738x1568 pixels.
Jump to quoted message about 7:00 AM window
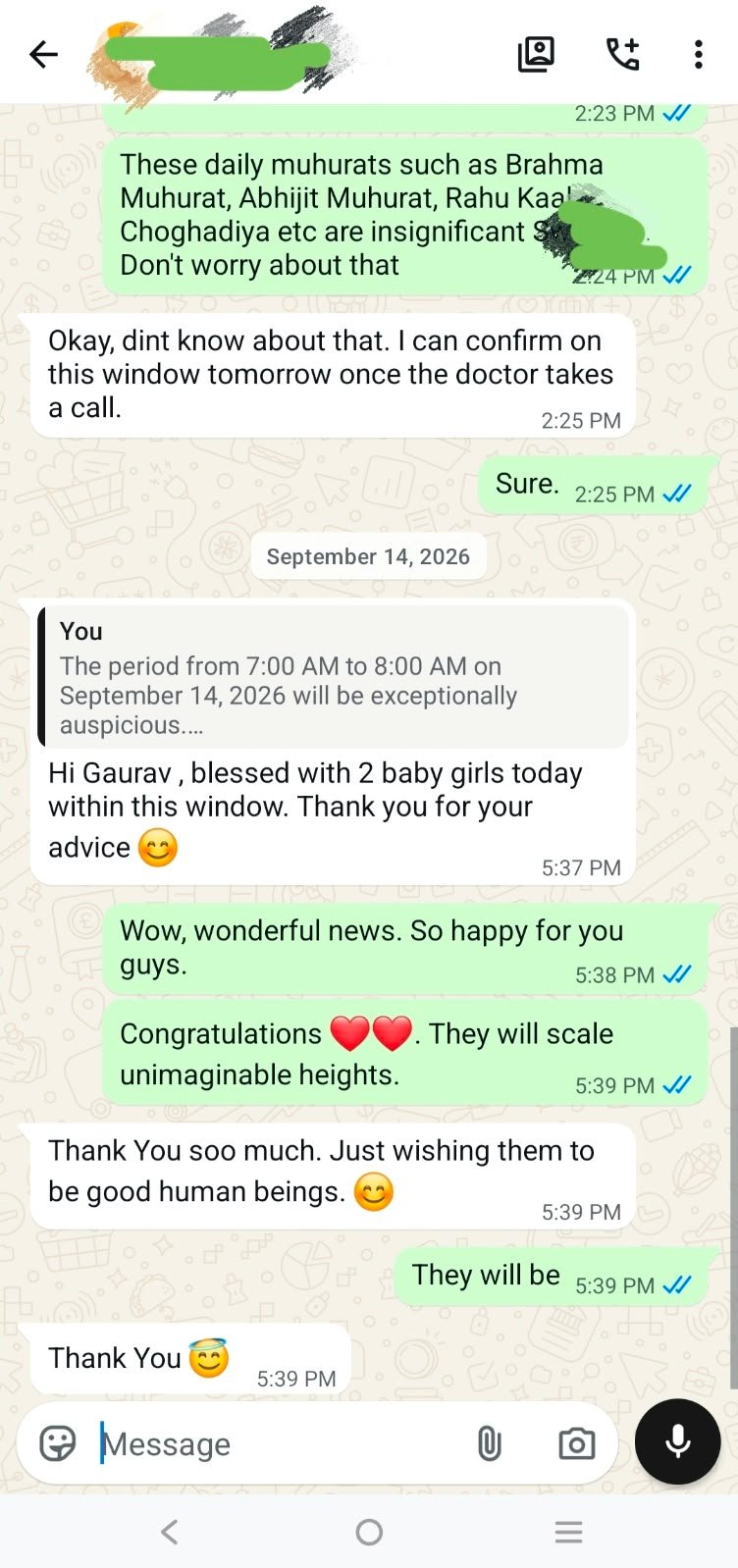(x=333, y=677)
